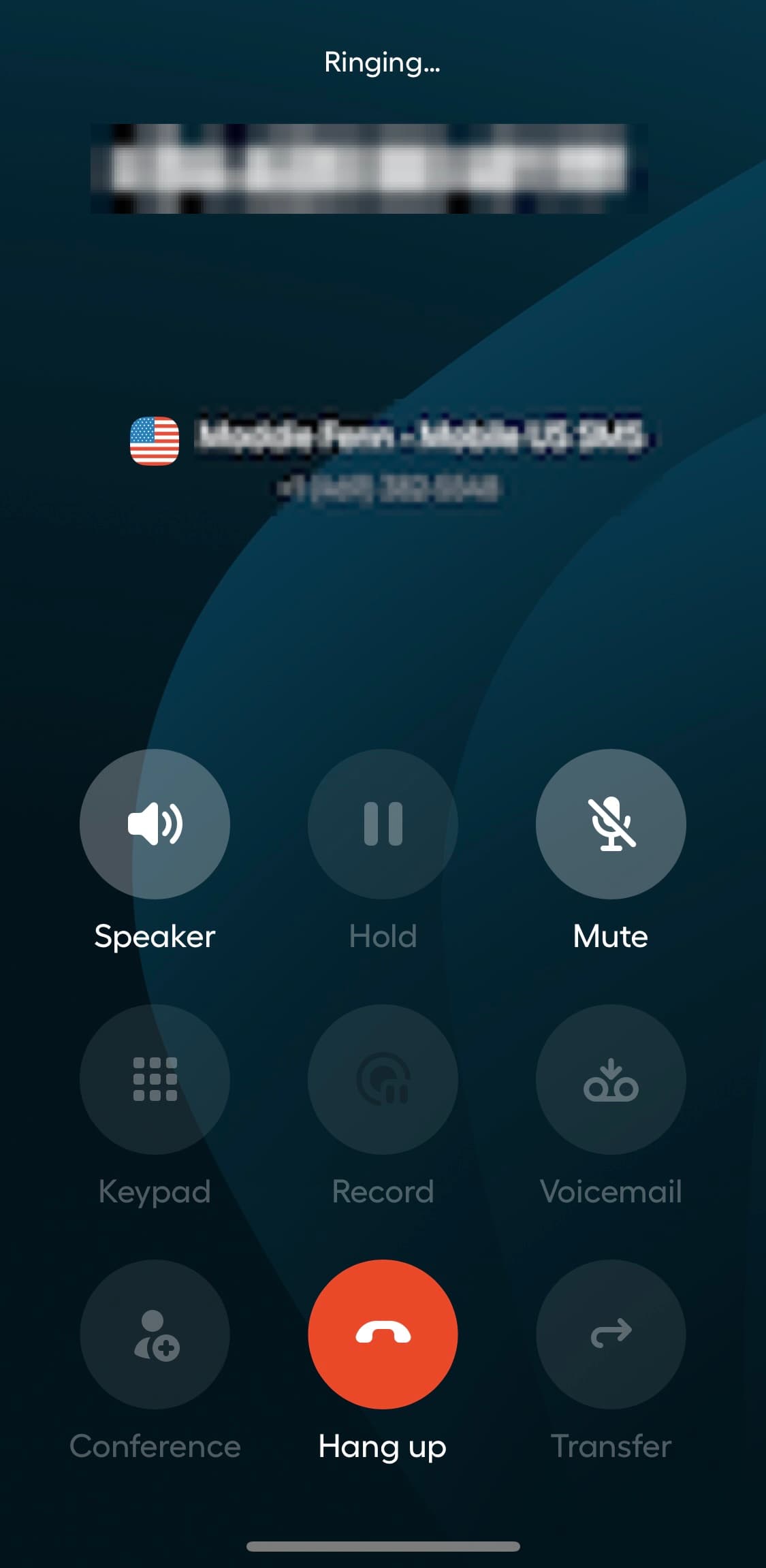Tap the crossed-out microphone icon
766x1568 pixels.
pos(611,825)
